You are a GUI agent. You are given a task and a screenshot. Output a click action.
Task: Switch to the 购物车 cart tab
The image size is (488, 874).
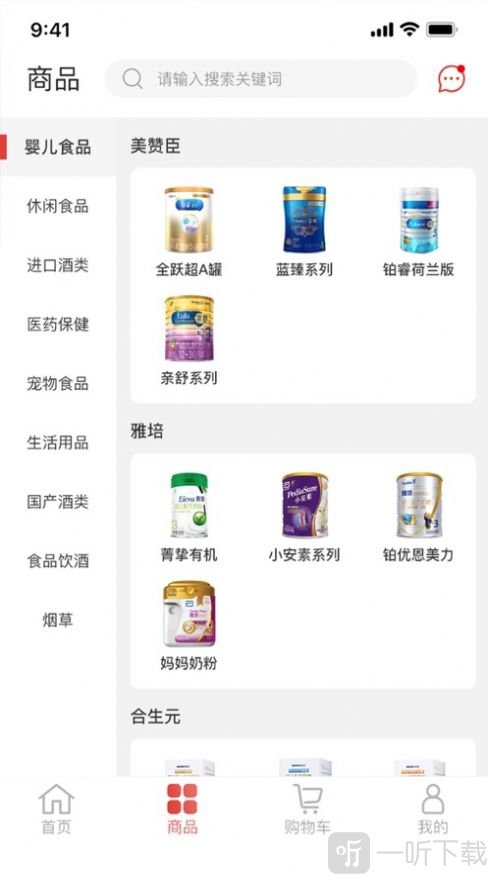[307, 808]
